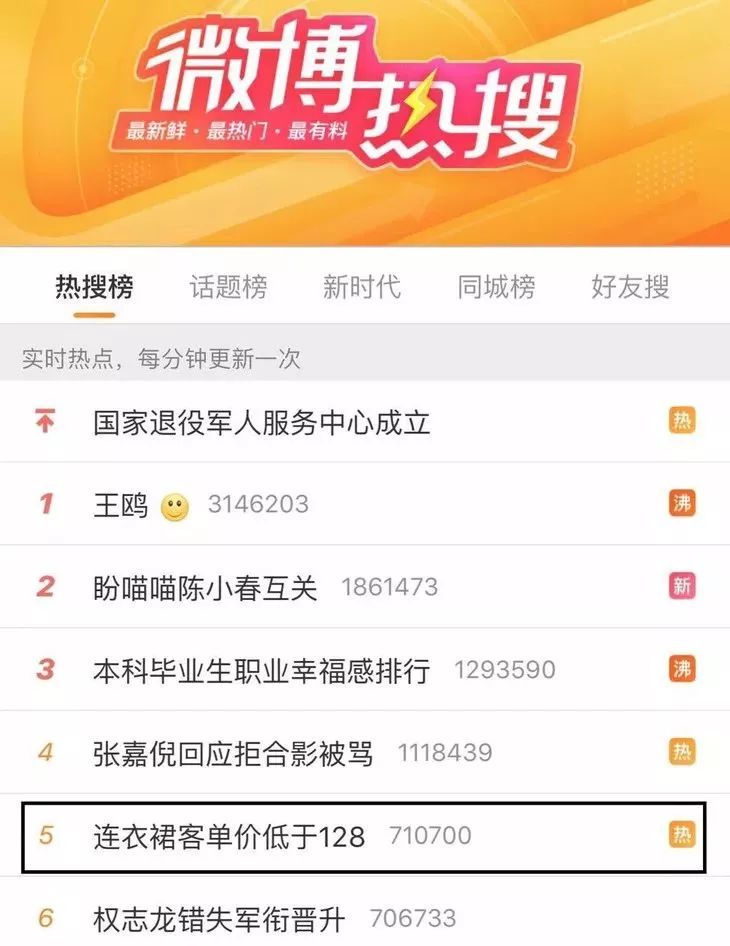Open 连衣裙客单价低于128 topic
The width and height of the screenshot is (730, 946).
coord(229,835)
